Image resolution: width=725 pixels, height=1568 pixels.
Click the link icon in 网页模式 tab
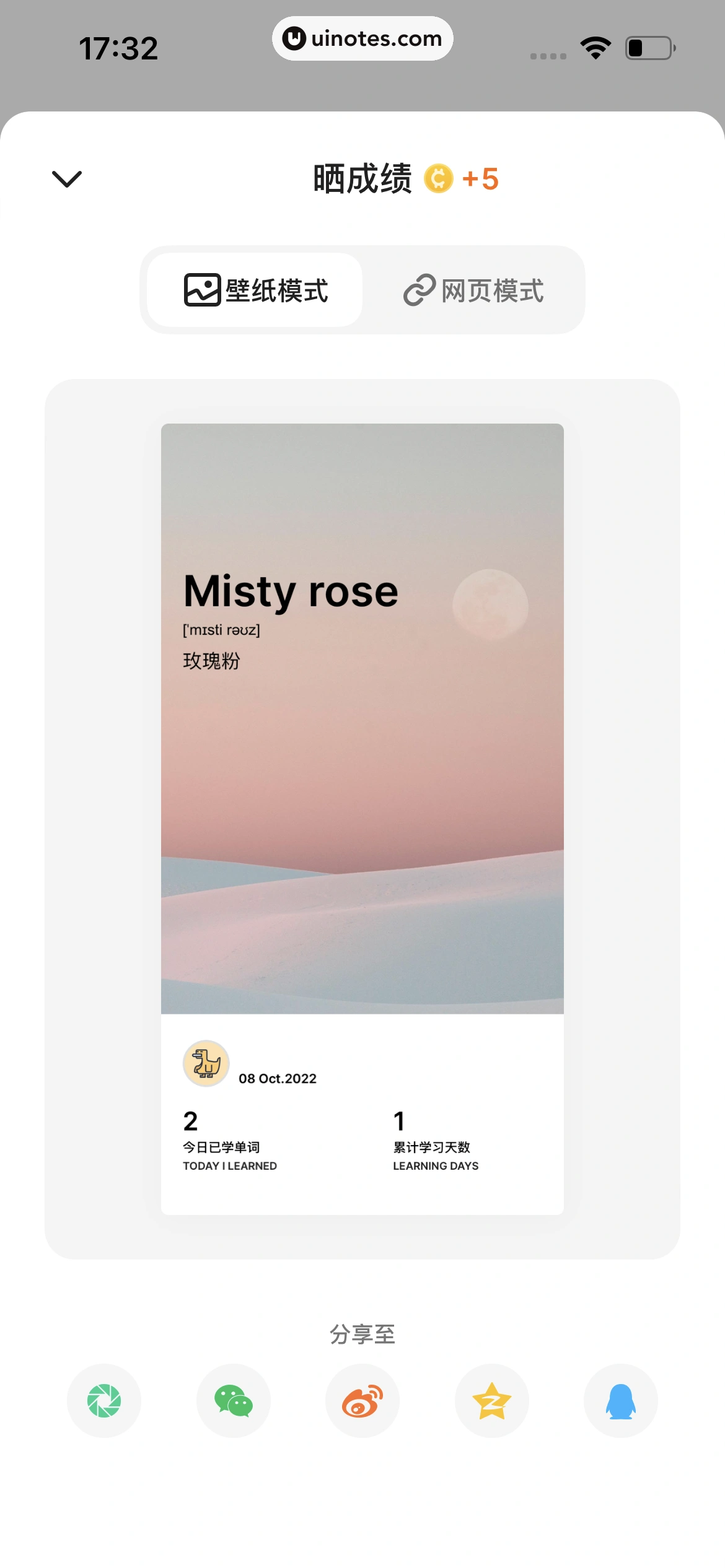[420, 290]
